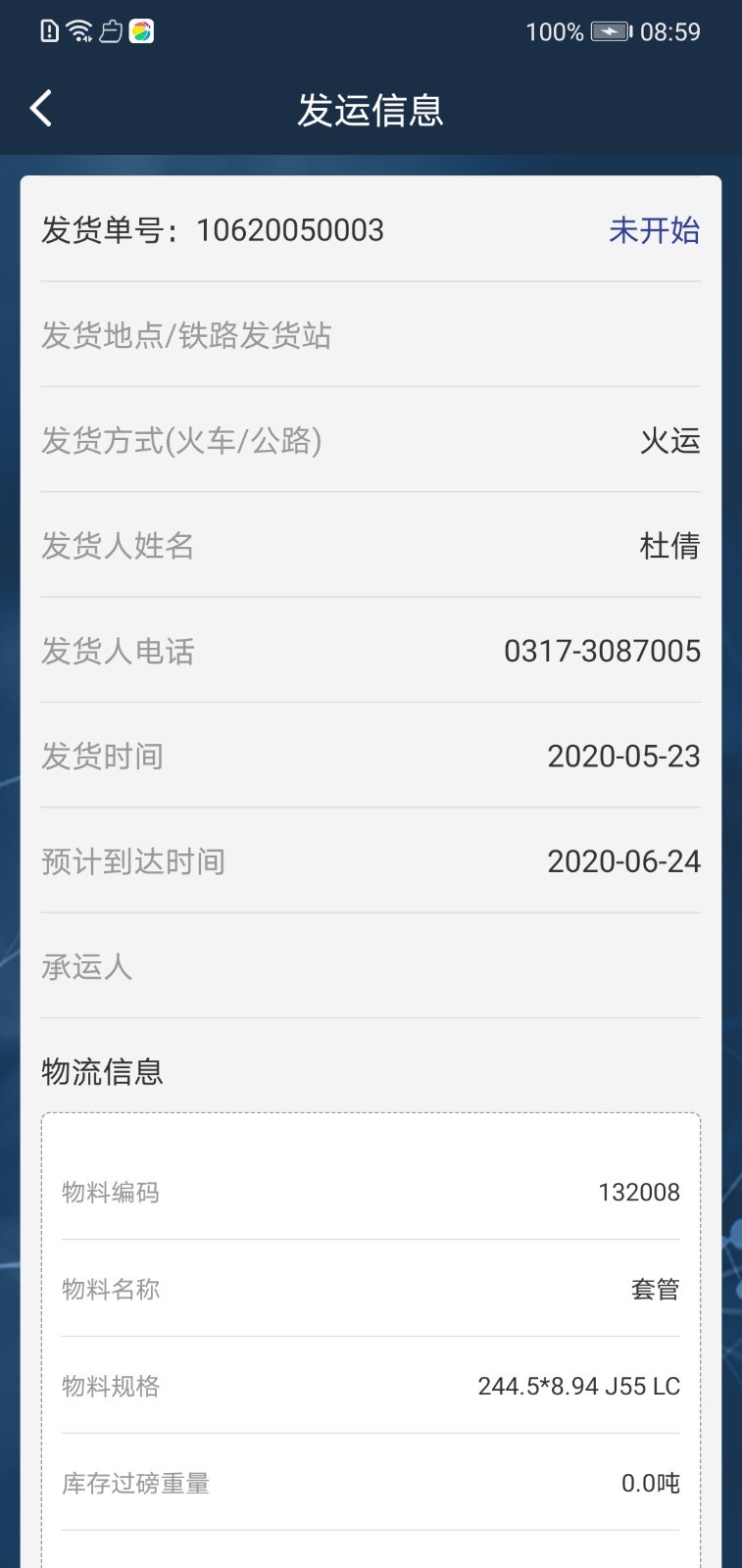Open the 预计到达时间 date picker

coord(371,861)
